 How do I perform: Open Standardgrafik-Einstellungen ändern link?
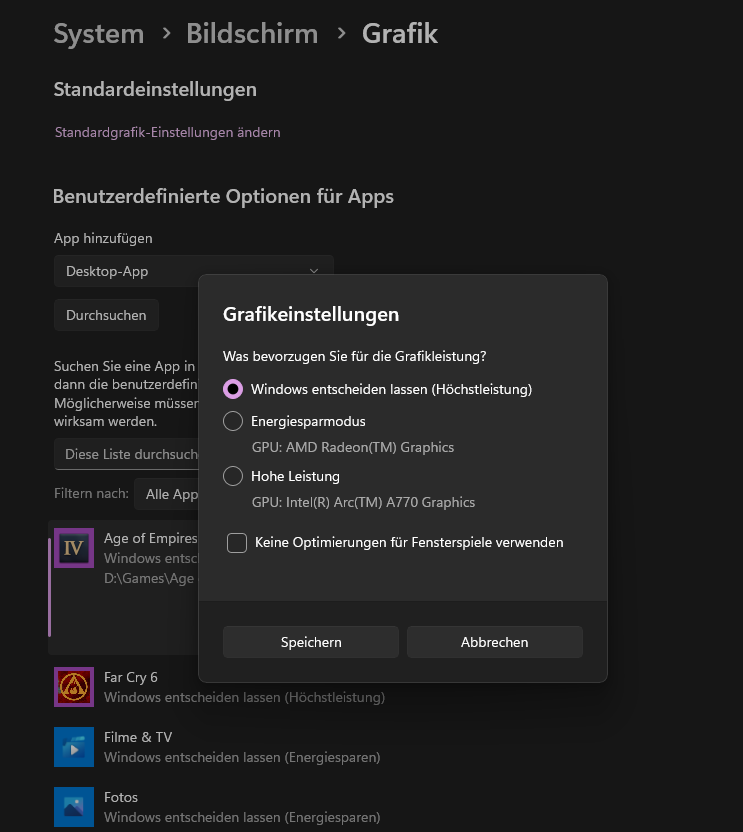(167, 132)
